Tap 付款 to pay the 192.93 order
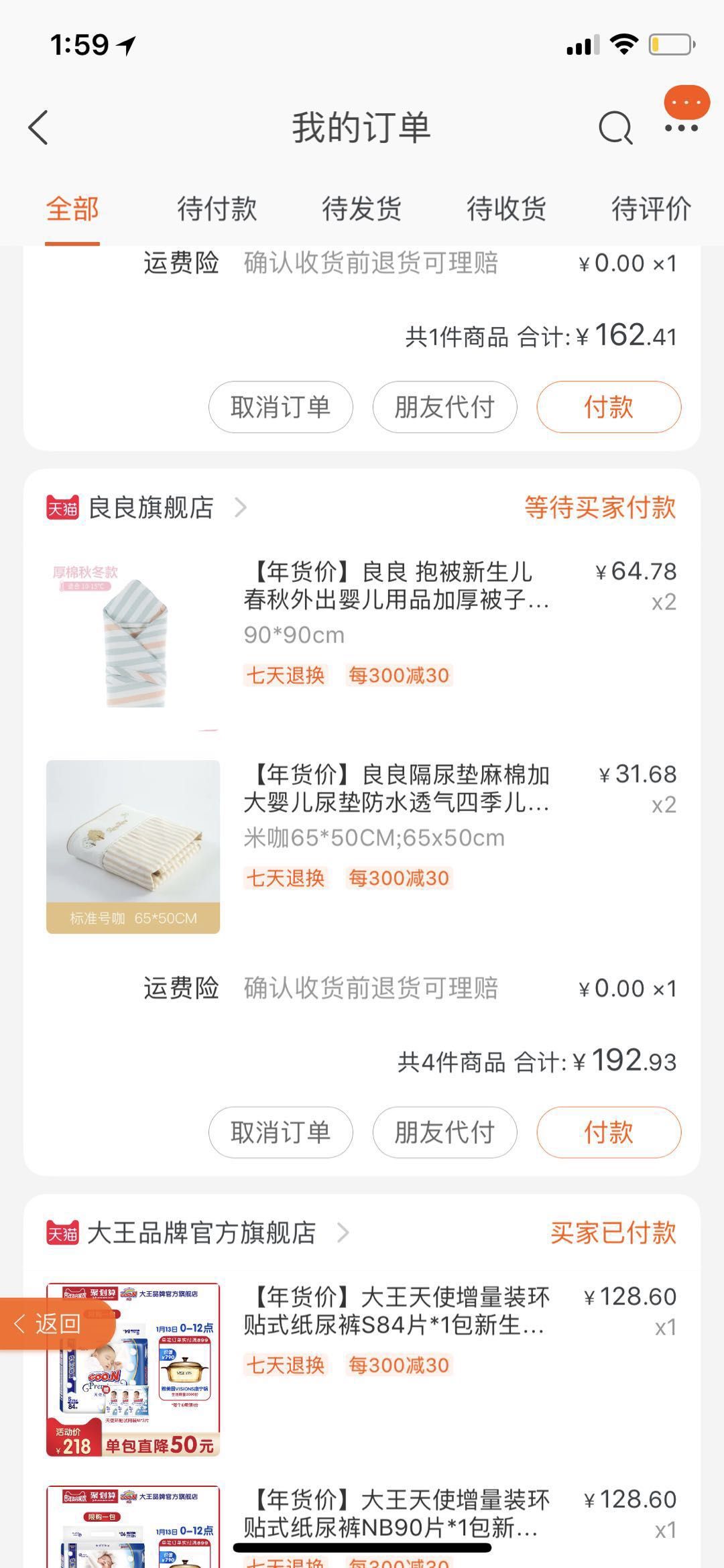This screenshot has width=724, height=1568. pos(609,1132)
